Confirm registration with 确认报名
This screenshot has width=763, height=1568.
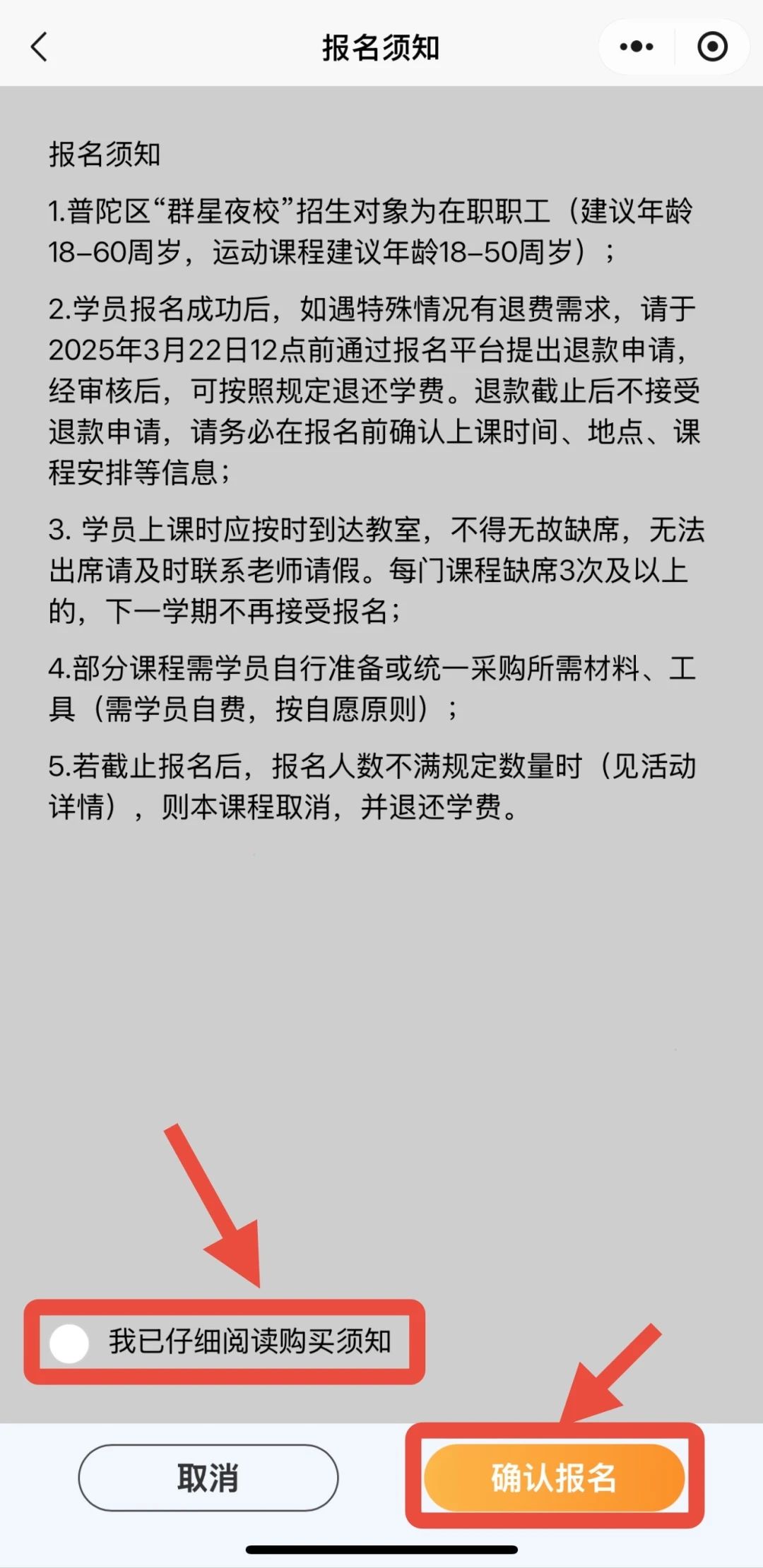554,1478
